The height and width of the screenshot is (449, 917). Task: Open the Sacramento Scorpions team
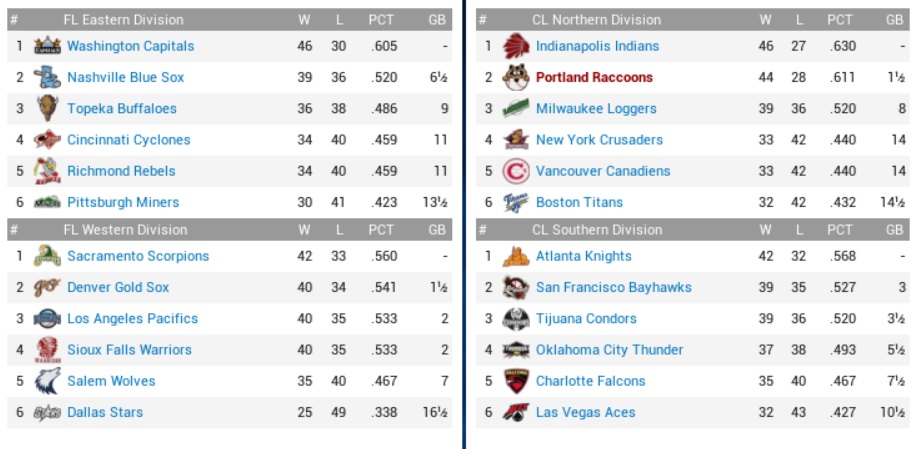click(138, 256)
